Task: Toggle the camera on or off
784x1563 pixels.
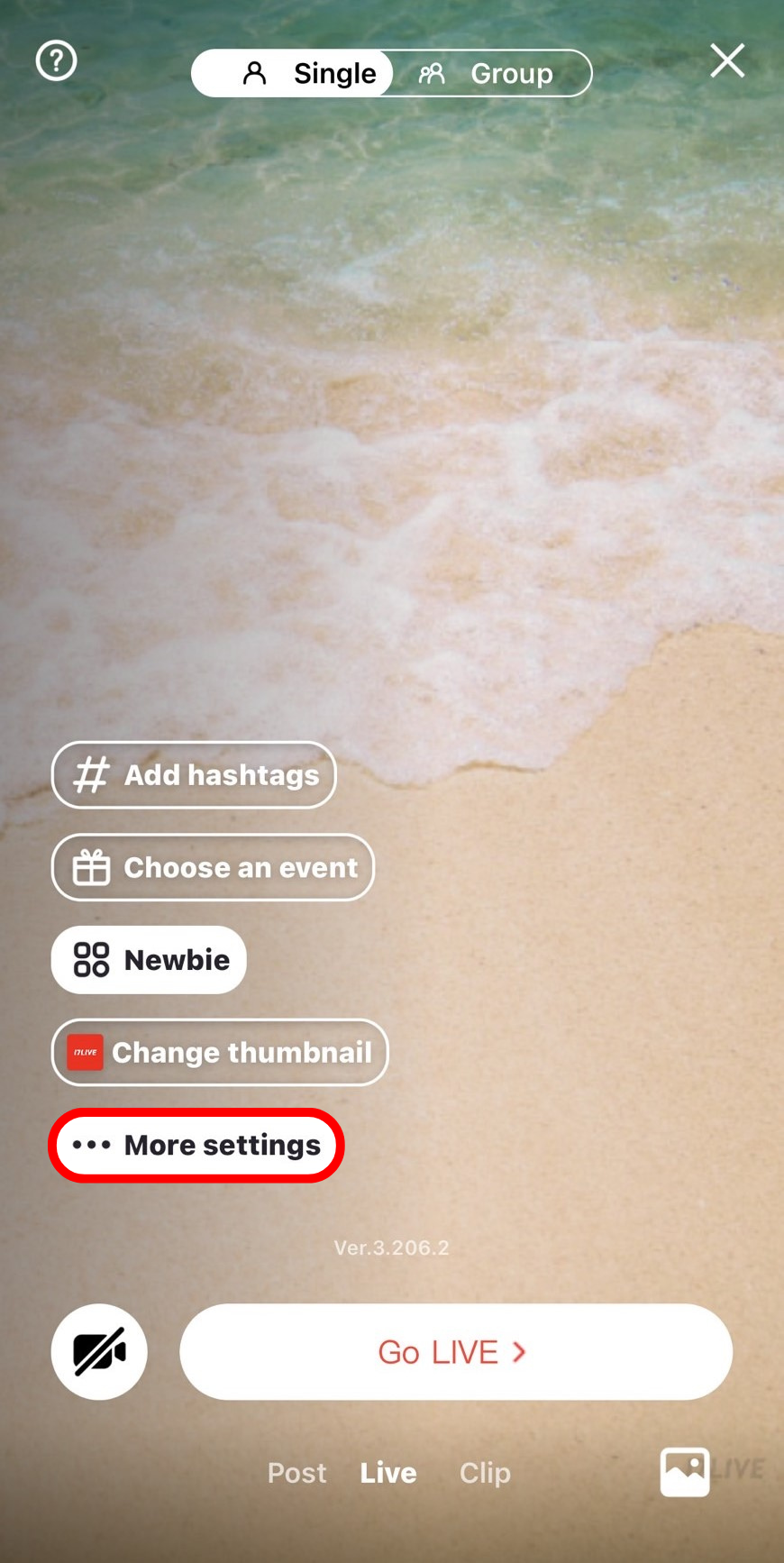Action: [99, 1351]
